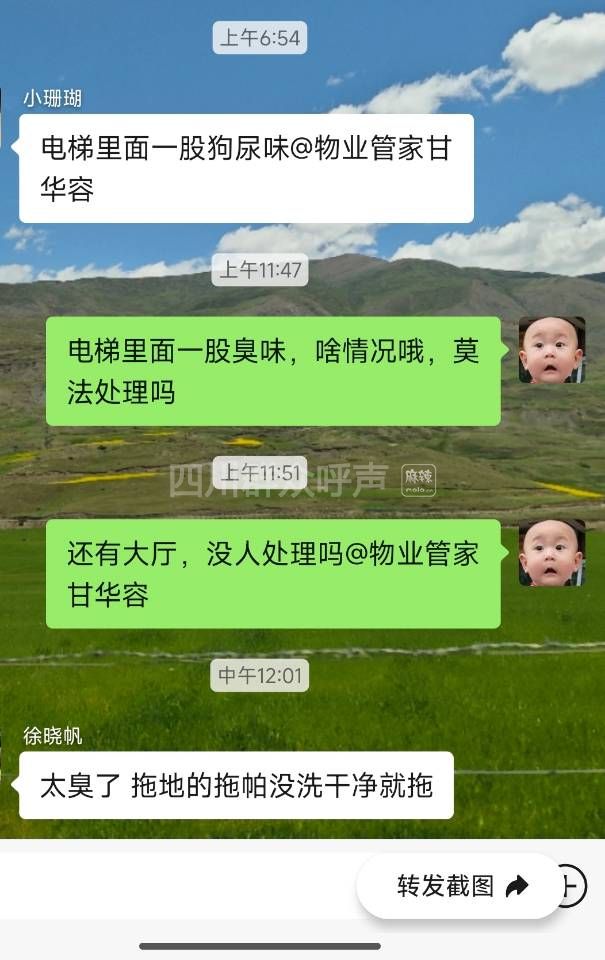
Task: Open avatar beside the 还有大厅 message
Action: pyautogui.click(x=551, y=552)
